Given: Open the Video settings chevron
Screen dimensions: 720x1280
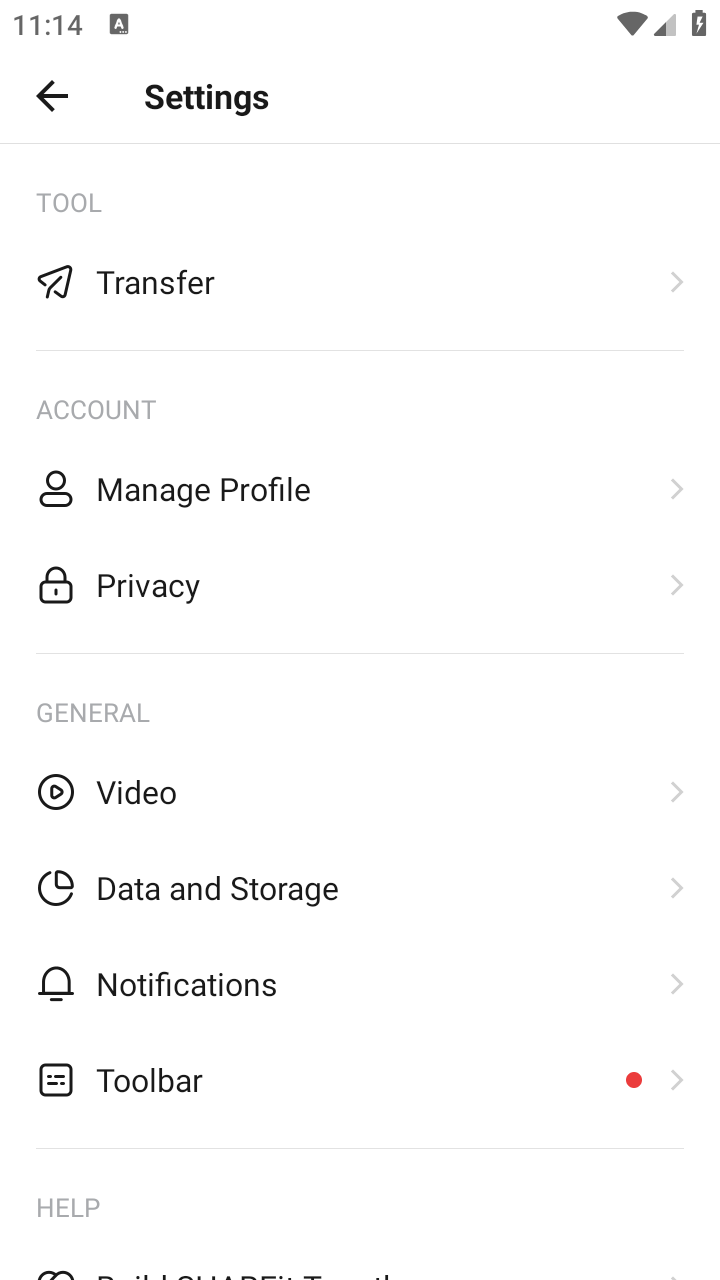Looking at the screenshot, I should (676, 792).
